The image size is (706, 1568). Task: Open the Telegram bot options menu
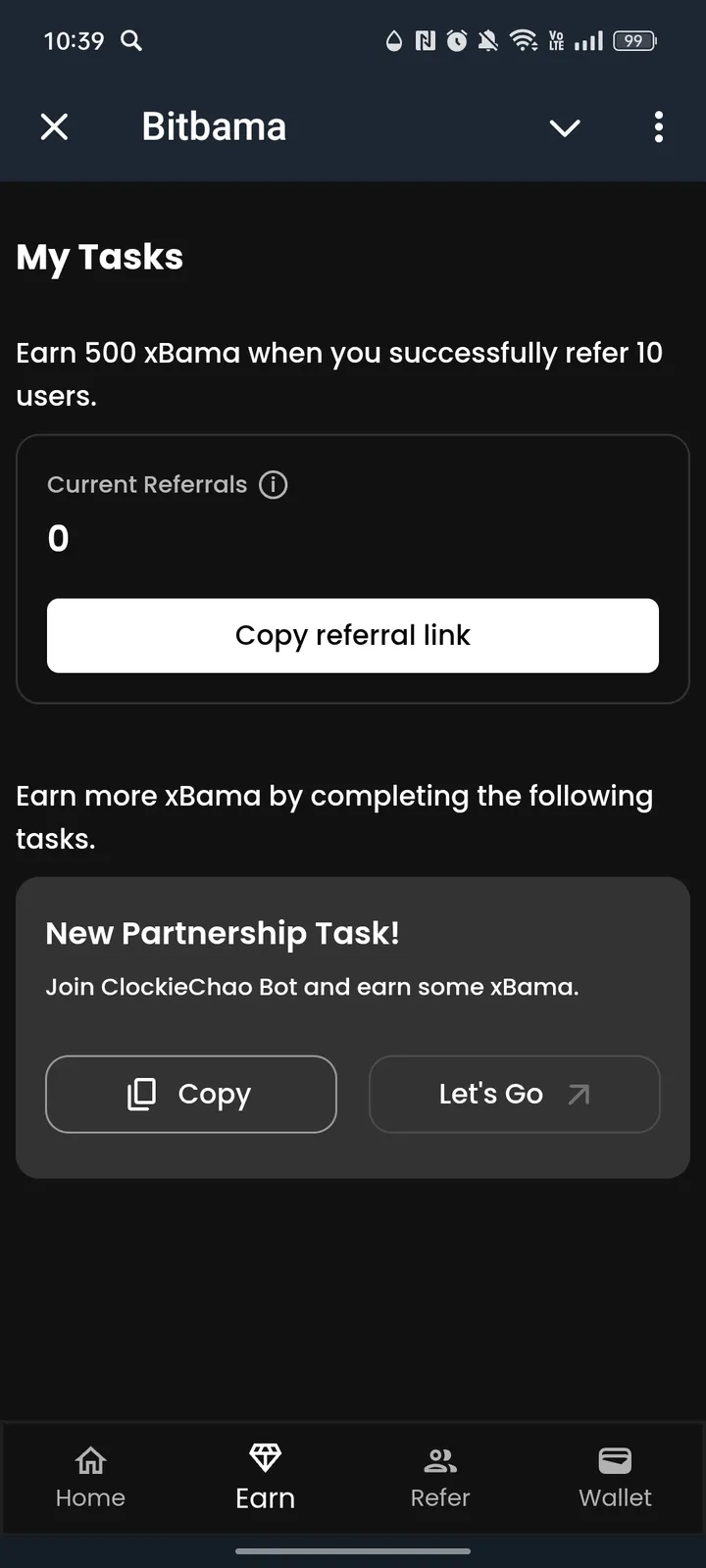pyautogui.click(x=658, y=127)
